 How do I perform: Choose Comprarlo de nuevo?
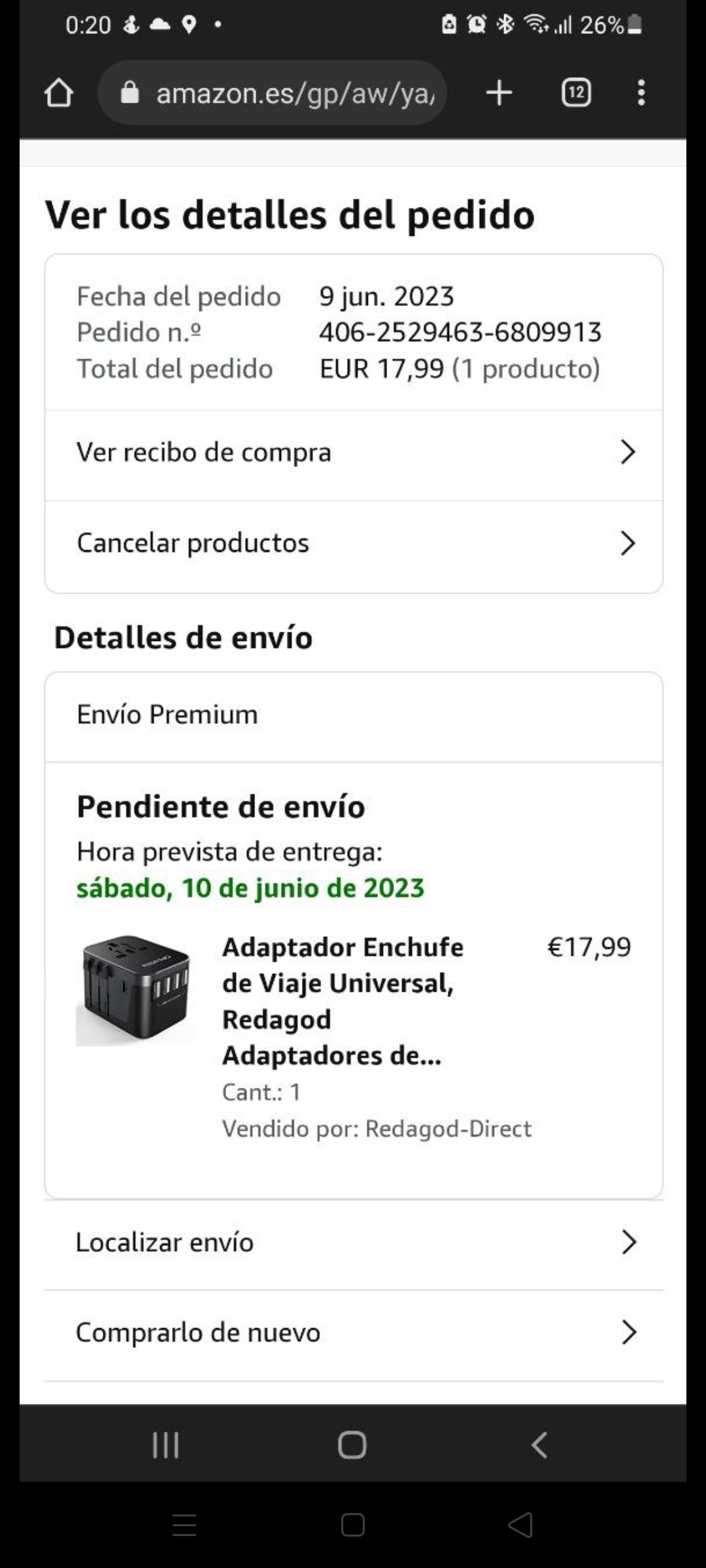point(353,1332)
